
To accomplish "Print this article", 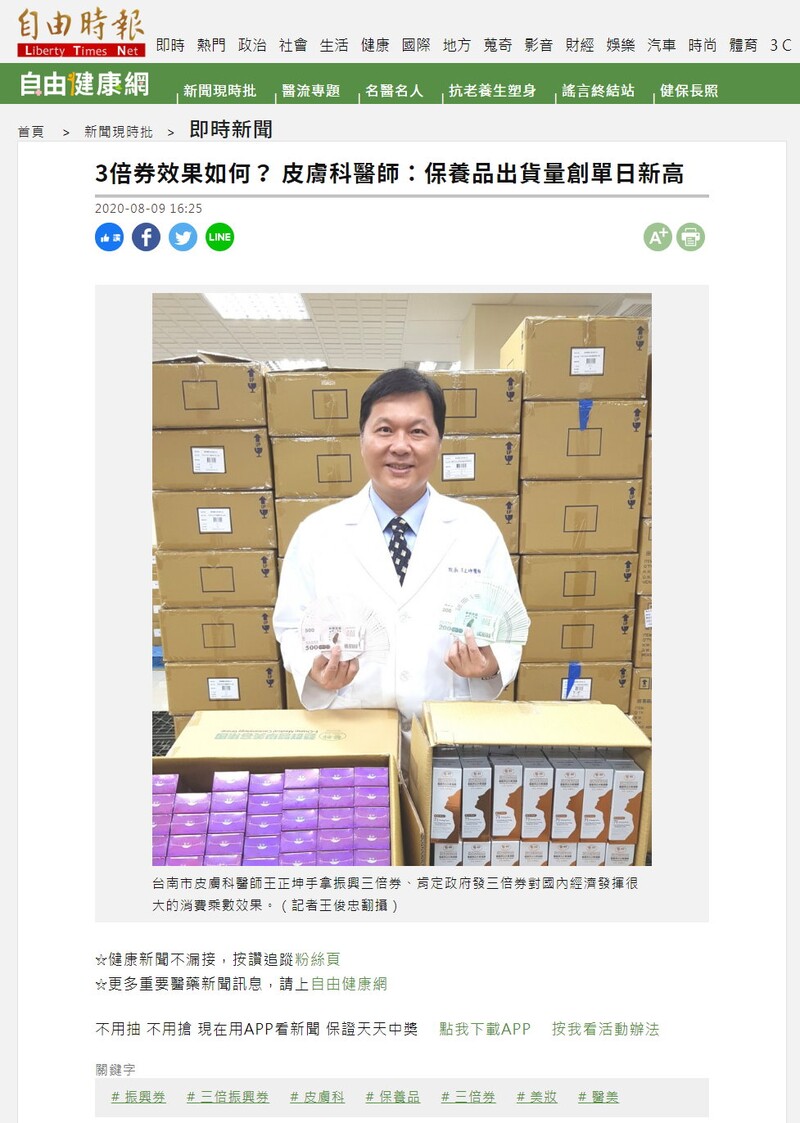I will coord(691,237).
